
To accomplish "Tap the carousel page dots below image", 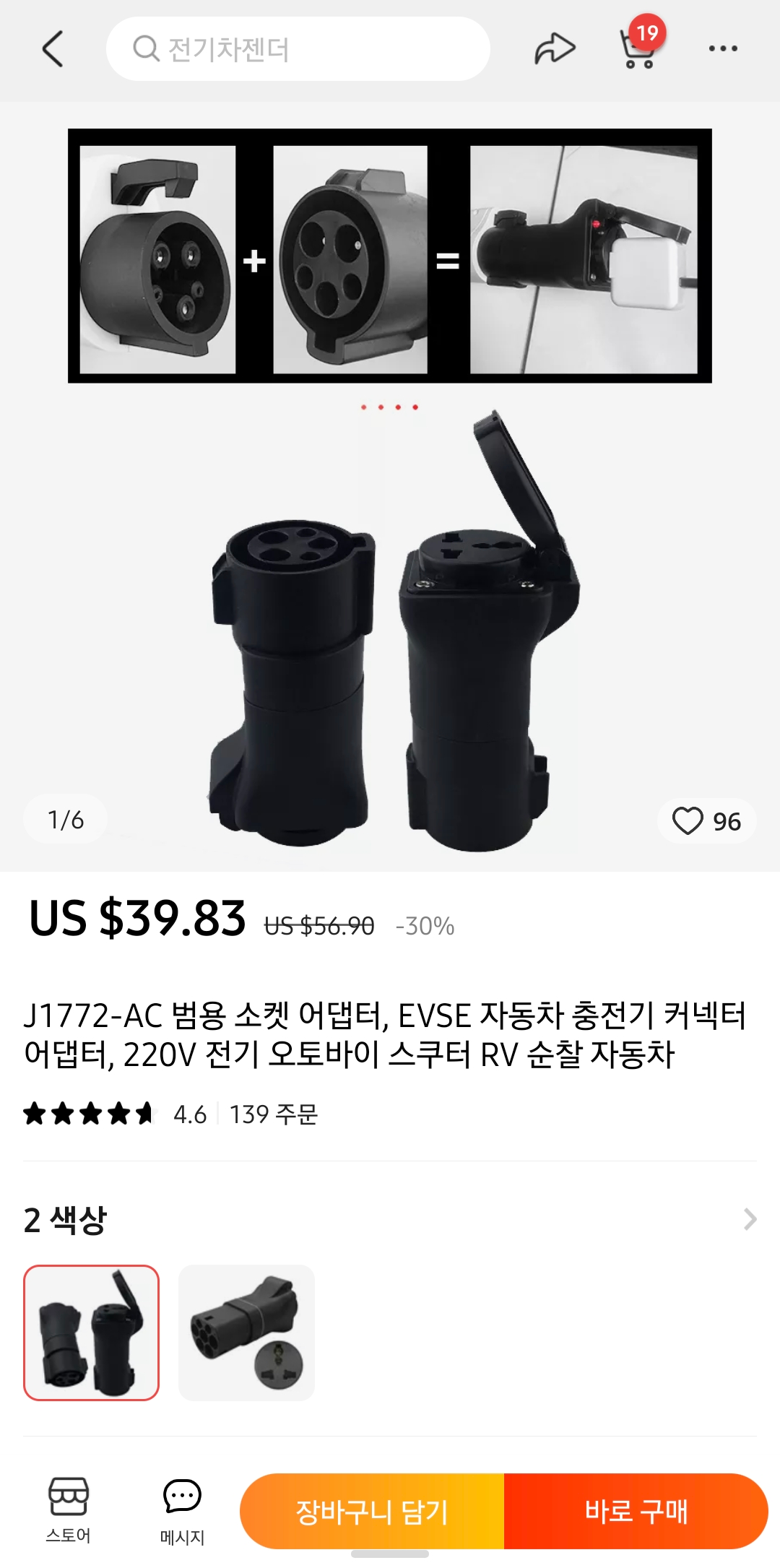I will pyautogui.click(x=390, y=407).
